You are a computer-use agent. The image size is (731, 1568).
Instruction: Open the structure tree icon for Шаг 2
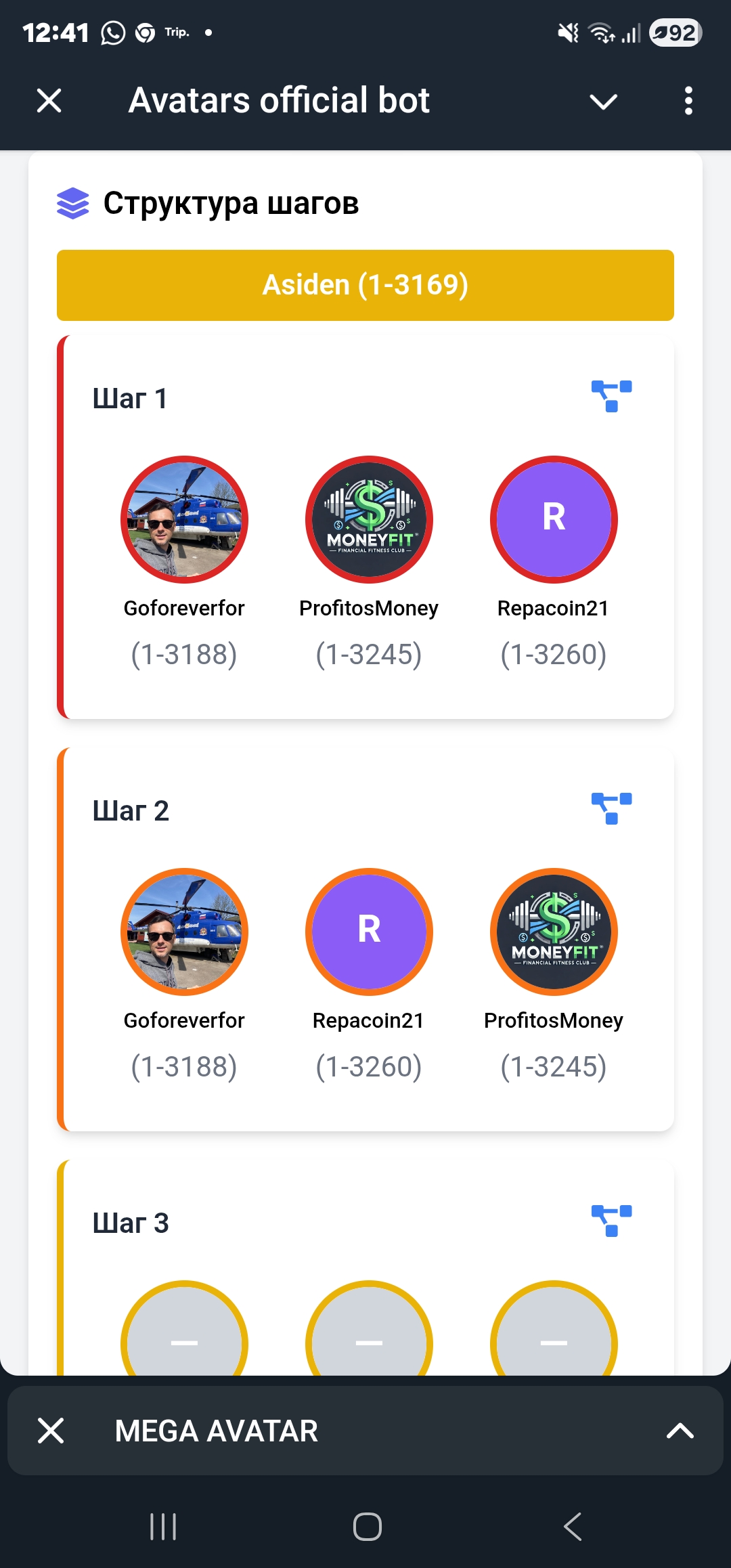pos(611,808)
